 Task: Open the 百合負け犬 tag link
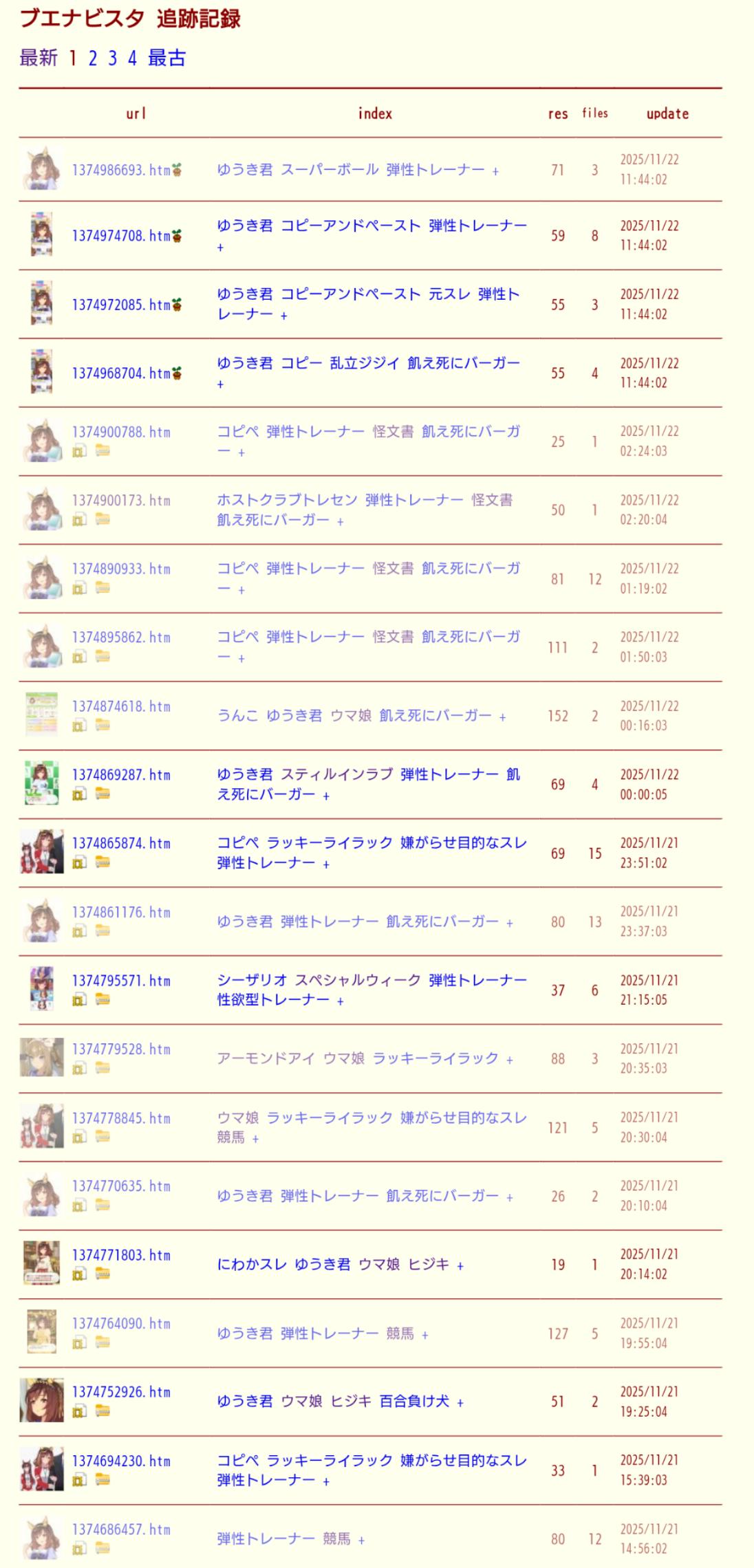(414, 1401)
